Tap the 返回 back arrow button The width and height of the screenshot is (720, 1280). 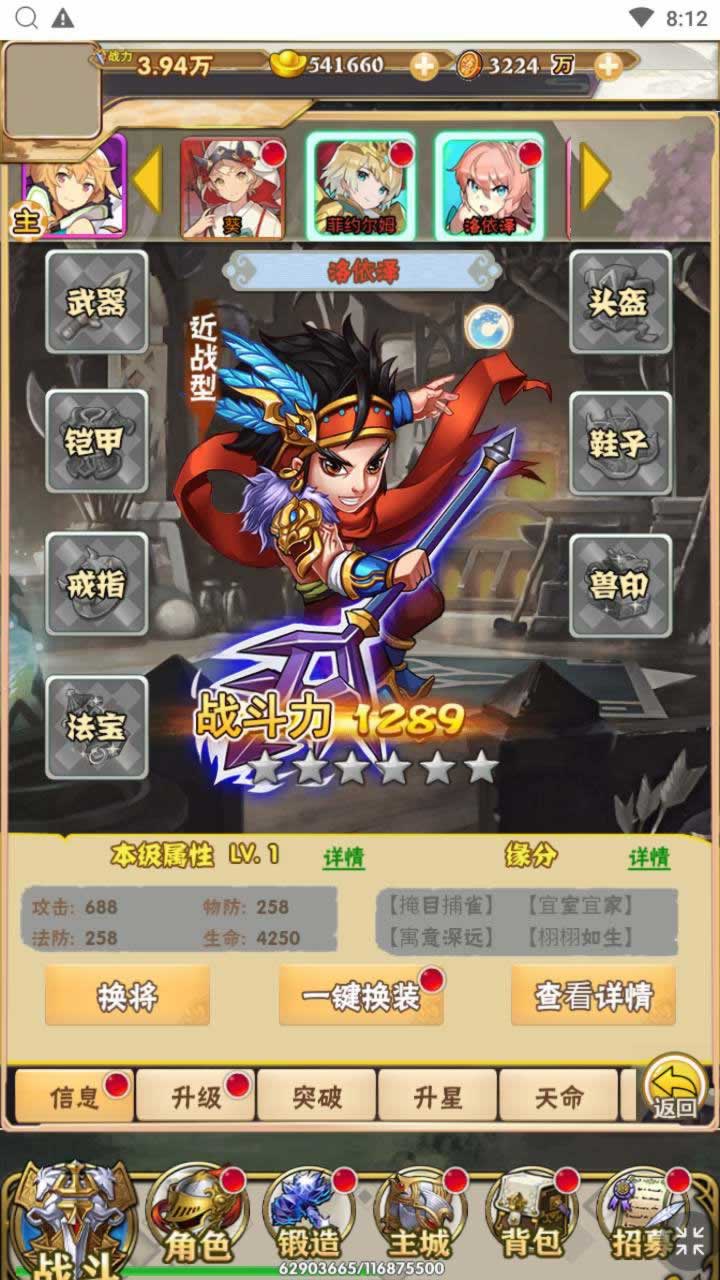click(674, 1088)
